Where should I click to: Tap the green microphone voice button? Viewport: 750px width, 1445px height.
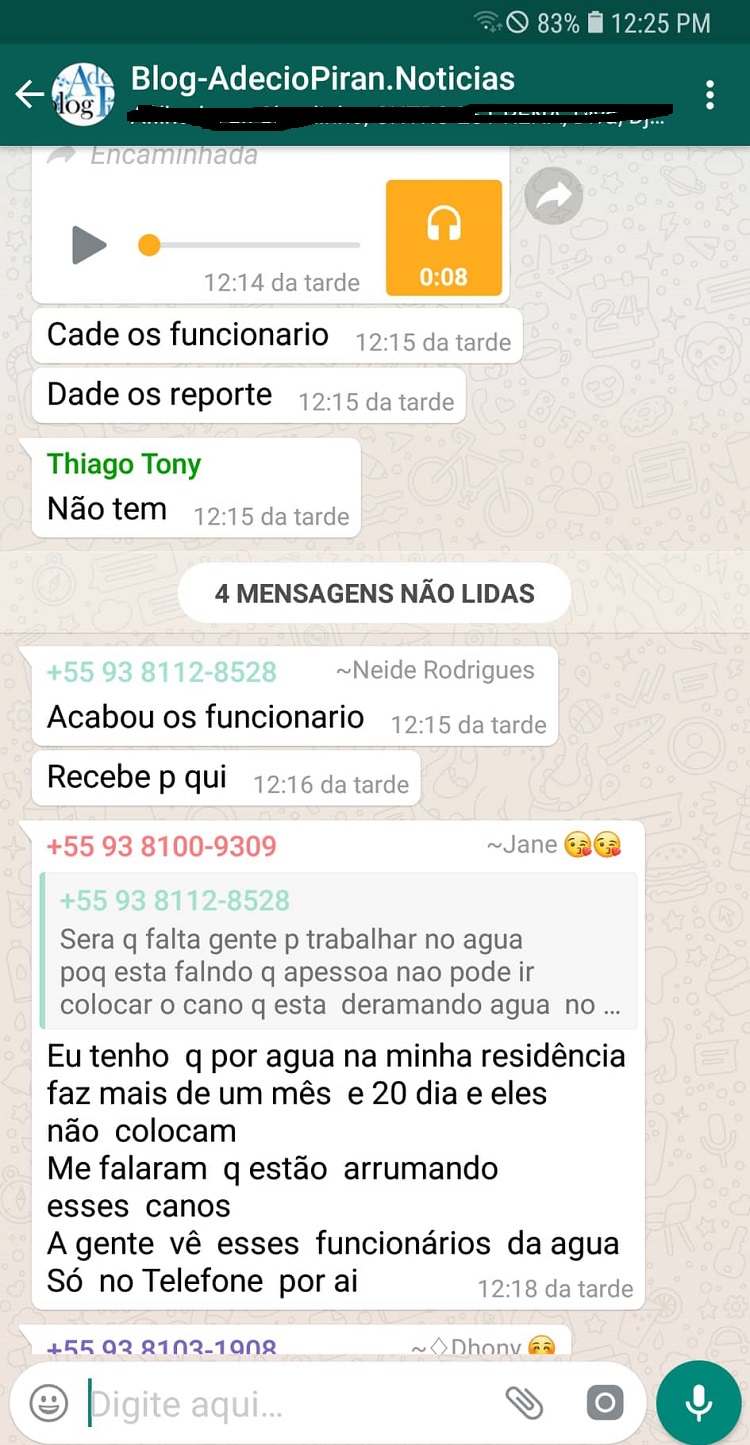pyautogui.click(x=699, y=1403)
